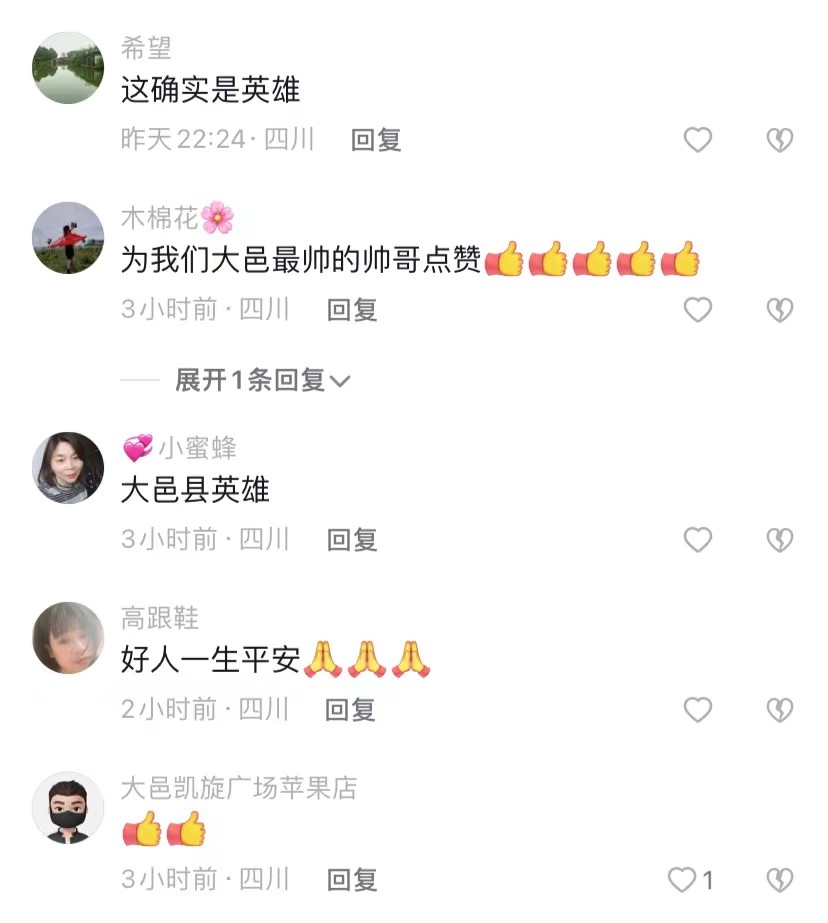This screenshot has width=828, height=923.
Task: Dislike 大邑凯旋广场苹果店's comment
Action: tap(779, 880)
